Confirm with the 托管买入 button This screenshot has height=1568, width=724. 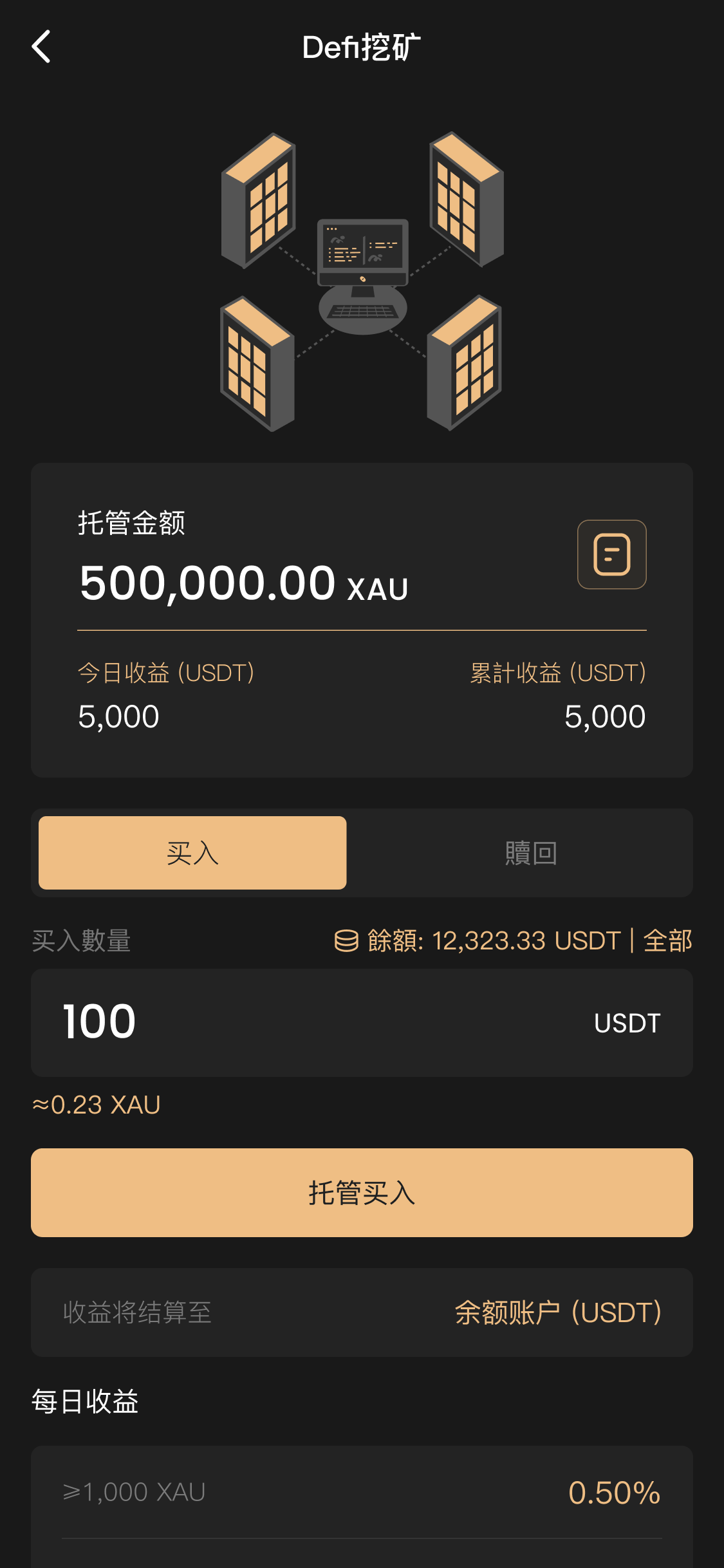click(x=362, y=1192)
